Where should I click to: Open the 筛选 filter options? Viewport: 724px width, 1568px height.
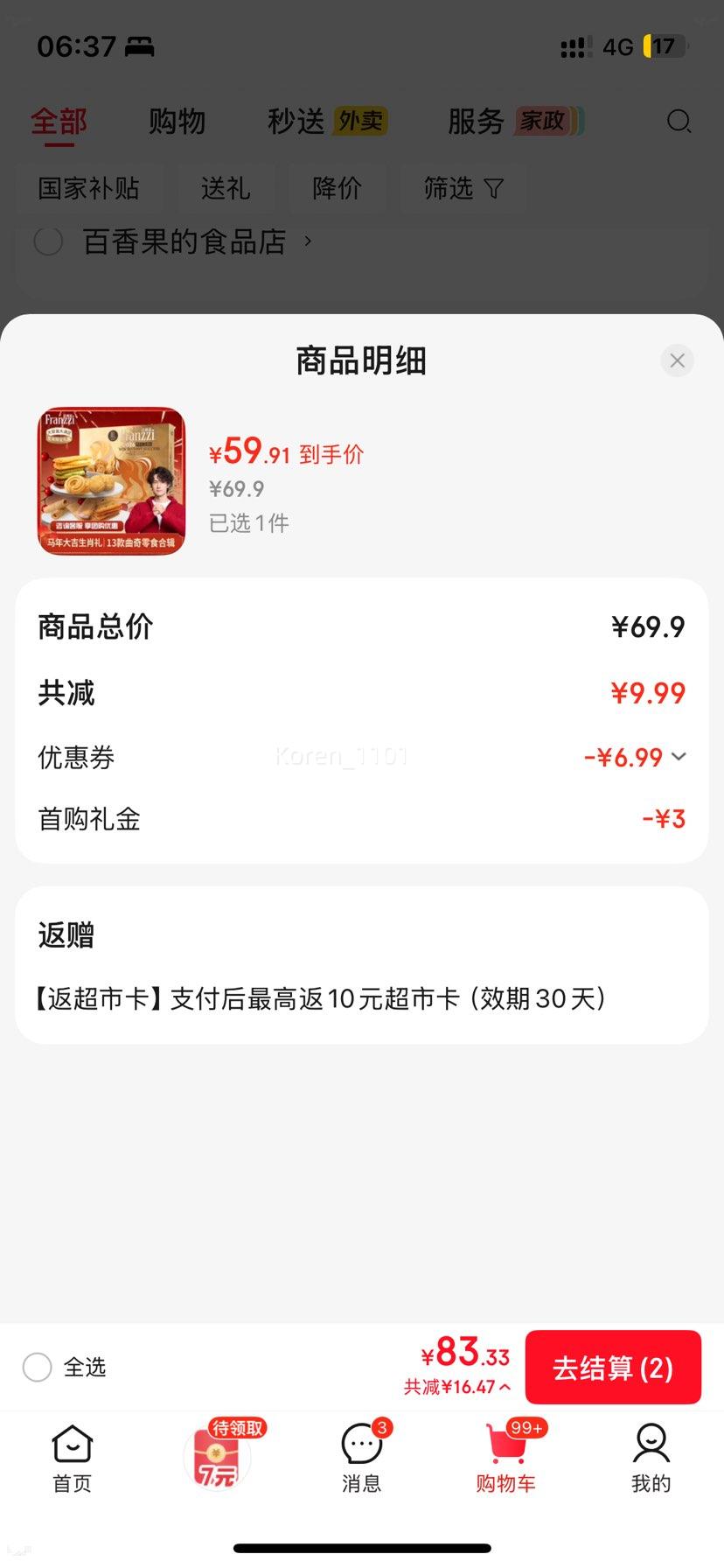coord(463,188)
